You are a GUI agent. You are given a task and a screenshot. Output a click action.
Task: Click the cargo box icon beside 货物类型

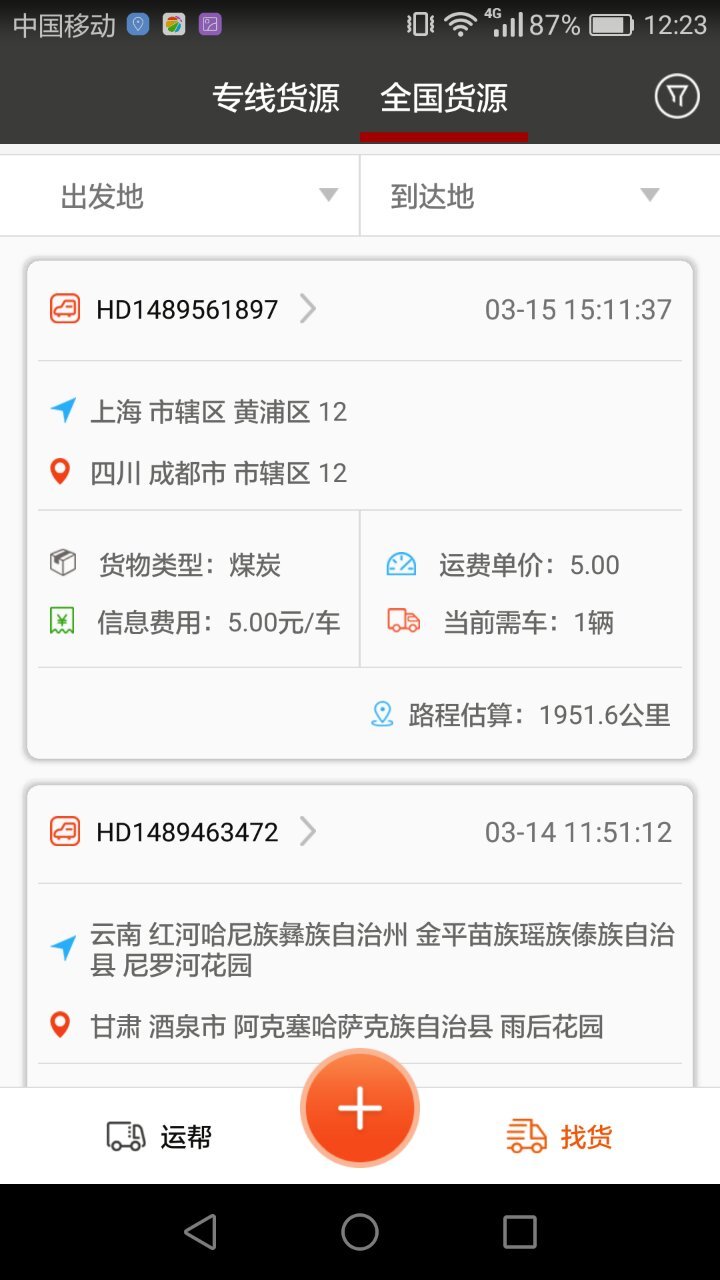point(61,564)
